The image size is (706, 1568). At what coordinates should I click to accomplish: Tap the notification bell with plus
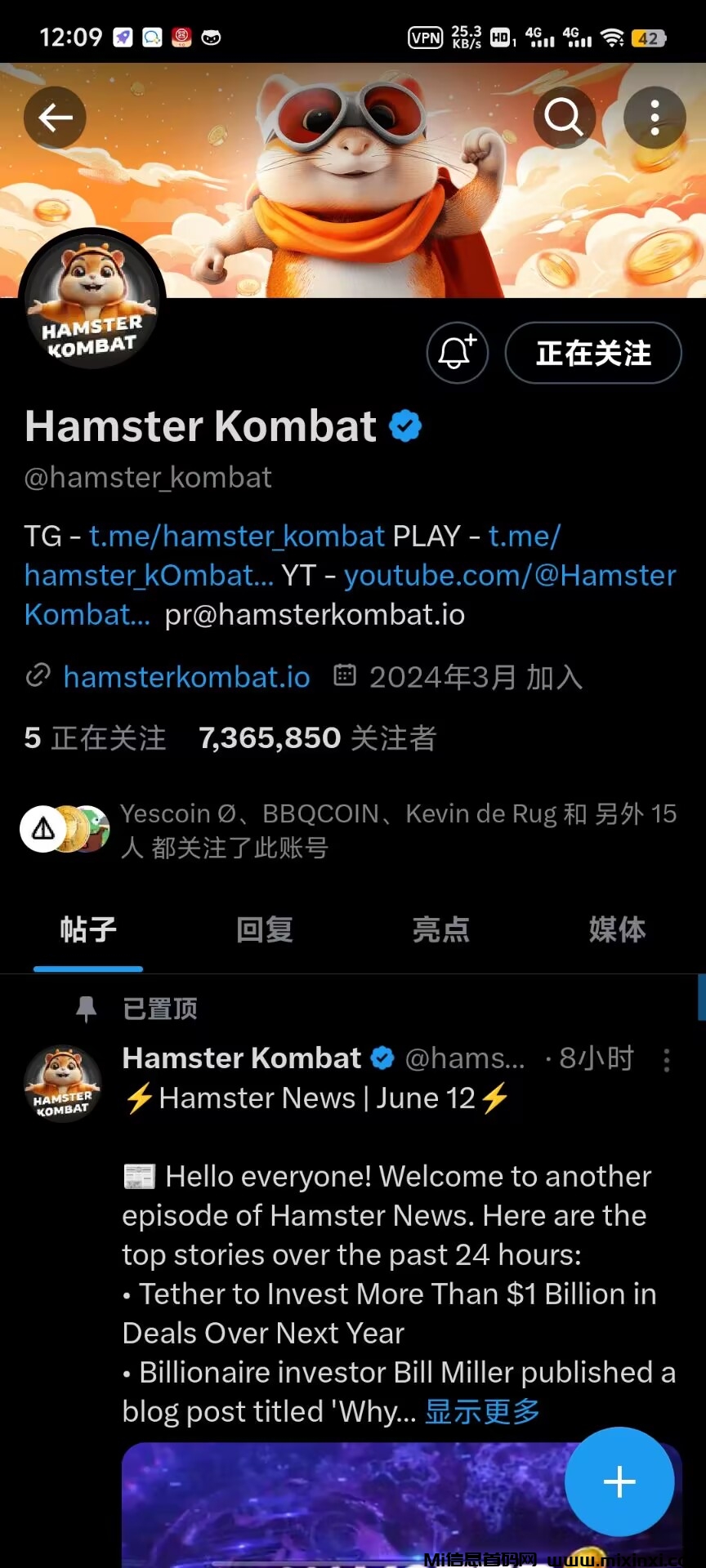coord(457,353)
